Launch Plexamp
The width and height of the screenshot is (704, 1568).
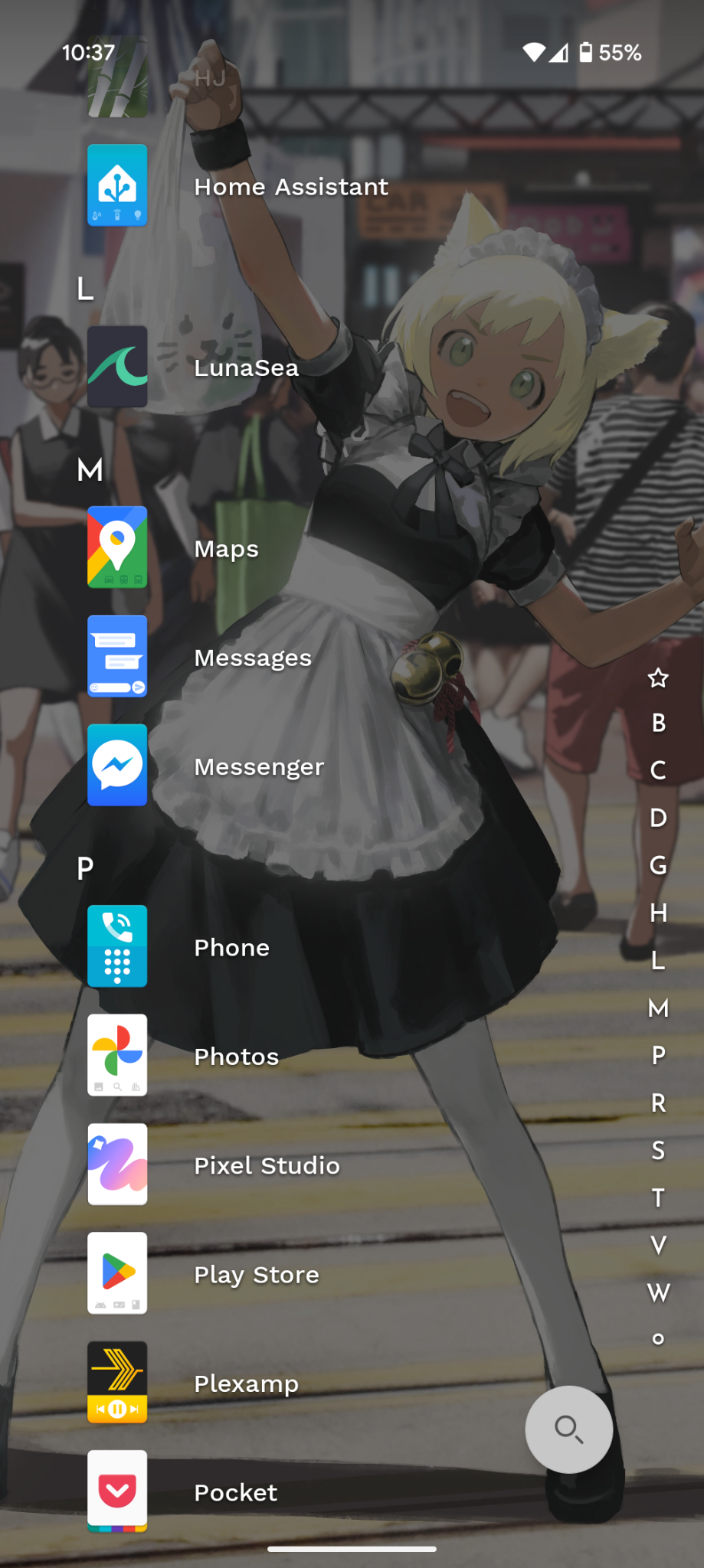coord(117,1383)
